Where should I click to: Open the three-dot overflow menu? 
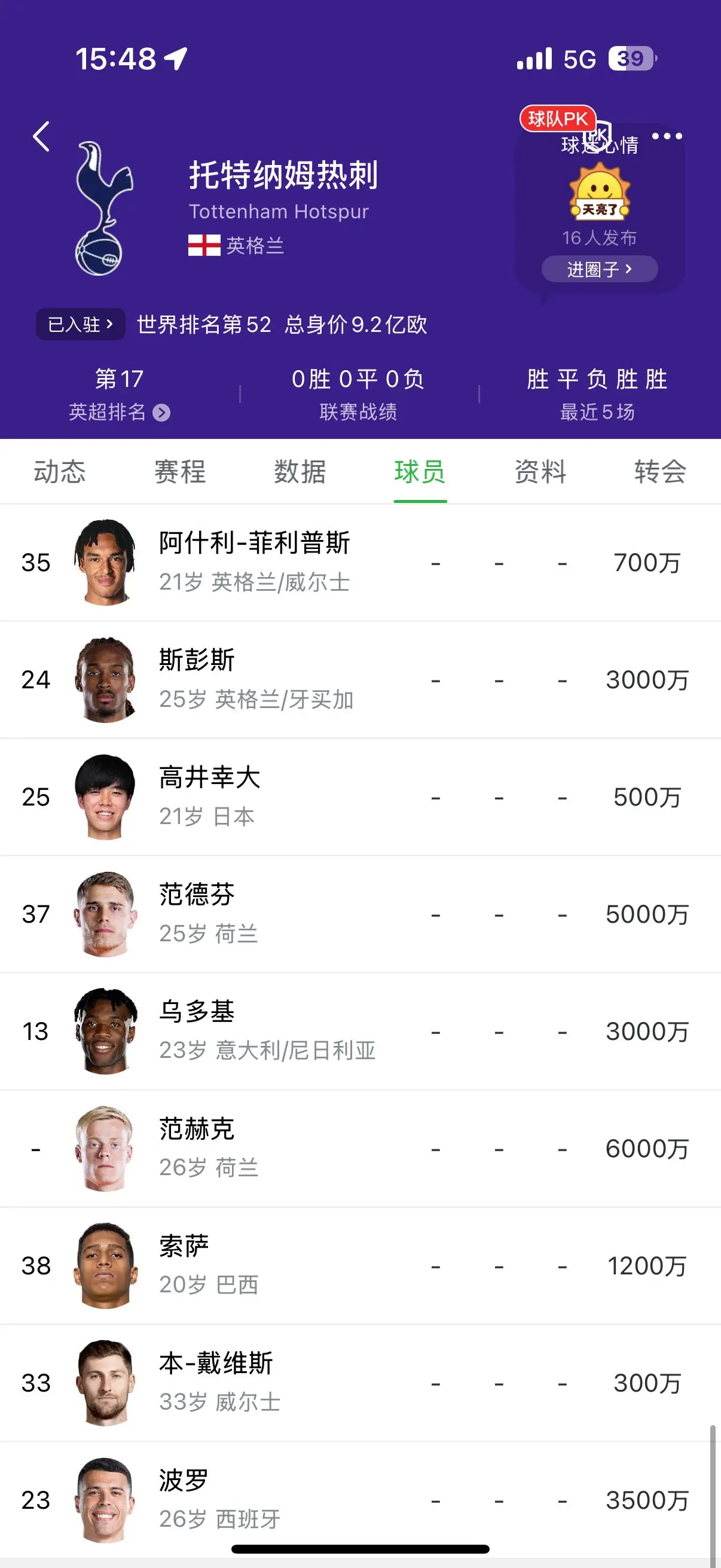point(667,136)
